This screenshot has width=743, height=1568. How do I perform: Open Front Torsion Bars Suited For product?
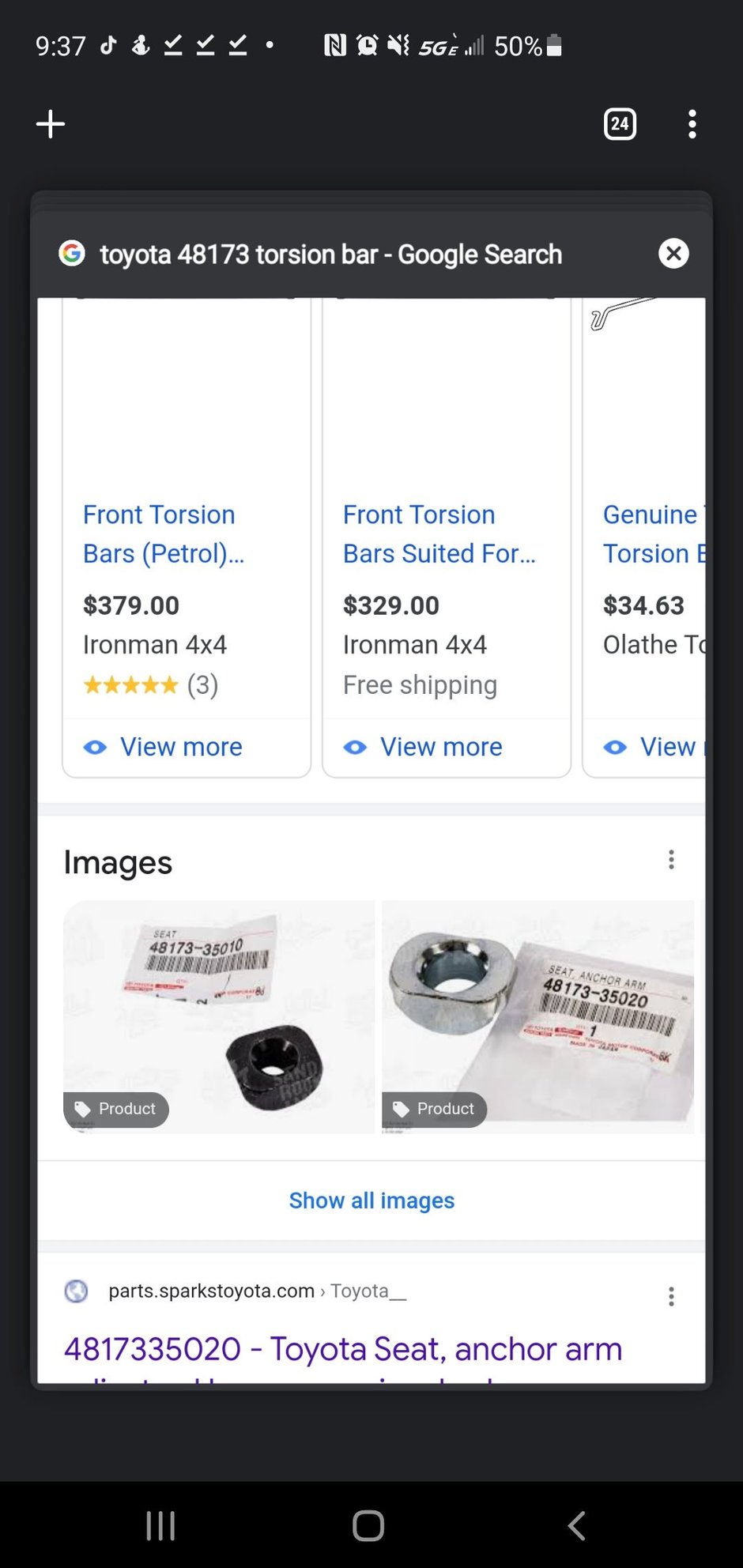point(439,533)
